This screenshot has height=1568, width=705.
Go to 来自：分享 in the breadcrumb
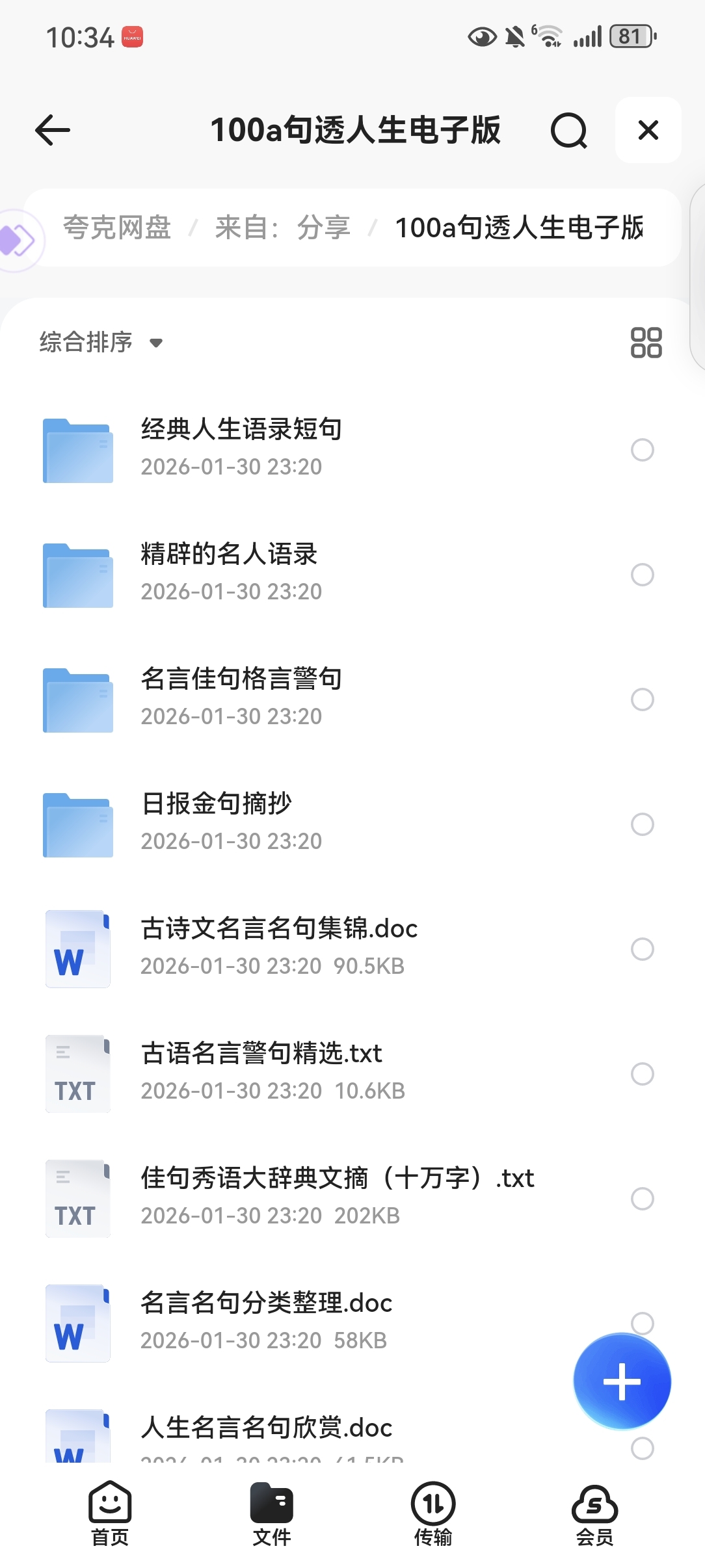(282, 228)
